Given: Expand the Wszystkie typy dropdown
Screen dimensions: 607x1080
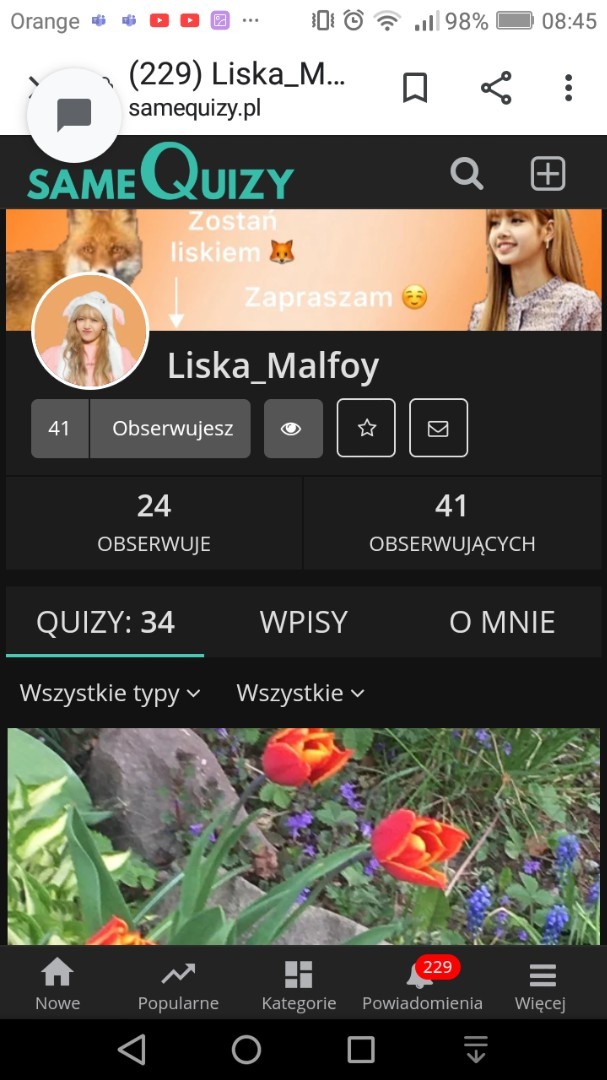Looking at the screenshot, I should 110,693.
